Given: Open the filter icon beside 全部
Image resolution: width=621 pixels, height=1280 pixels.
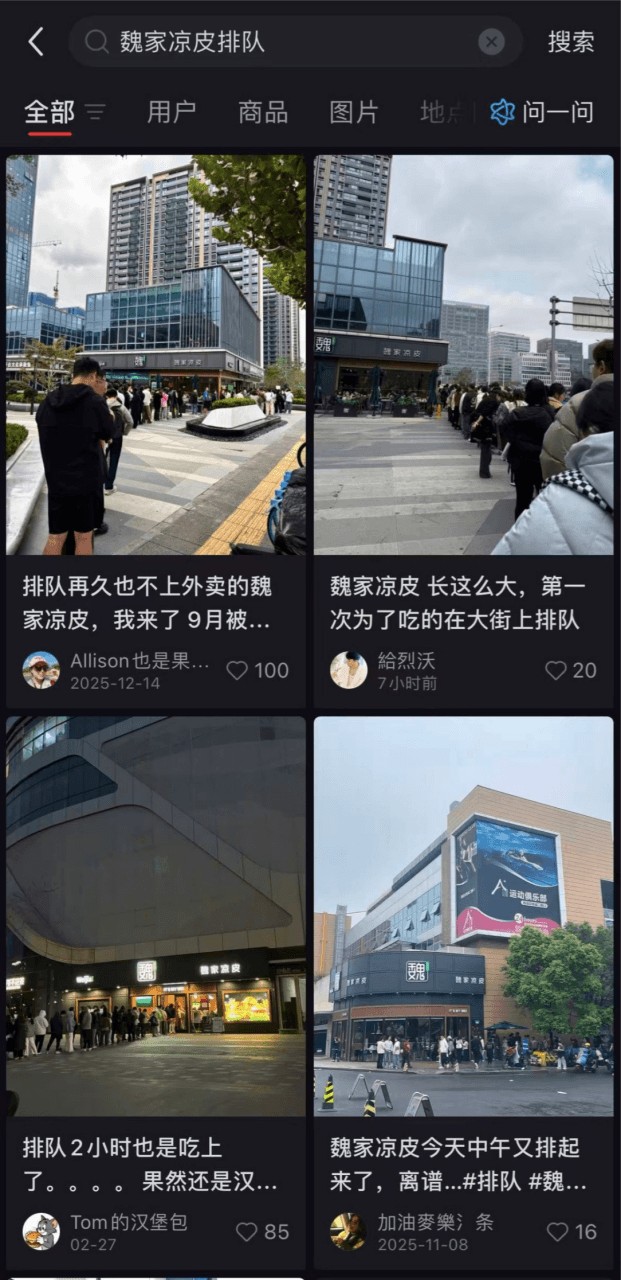Looking at the screenshot, I should 95,112.
